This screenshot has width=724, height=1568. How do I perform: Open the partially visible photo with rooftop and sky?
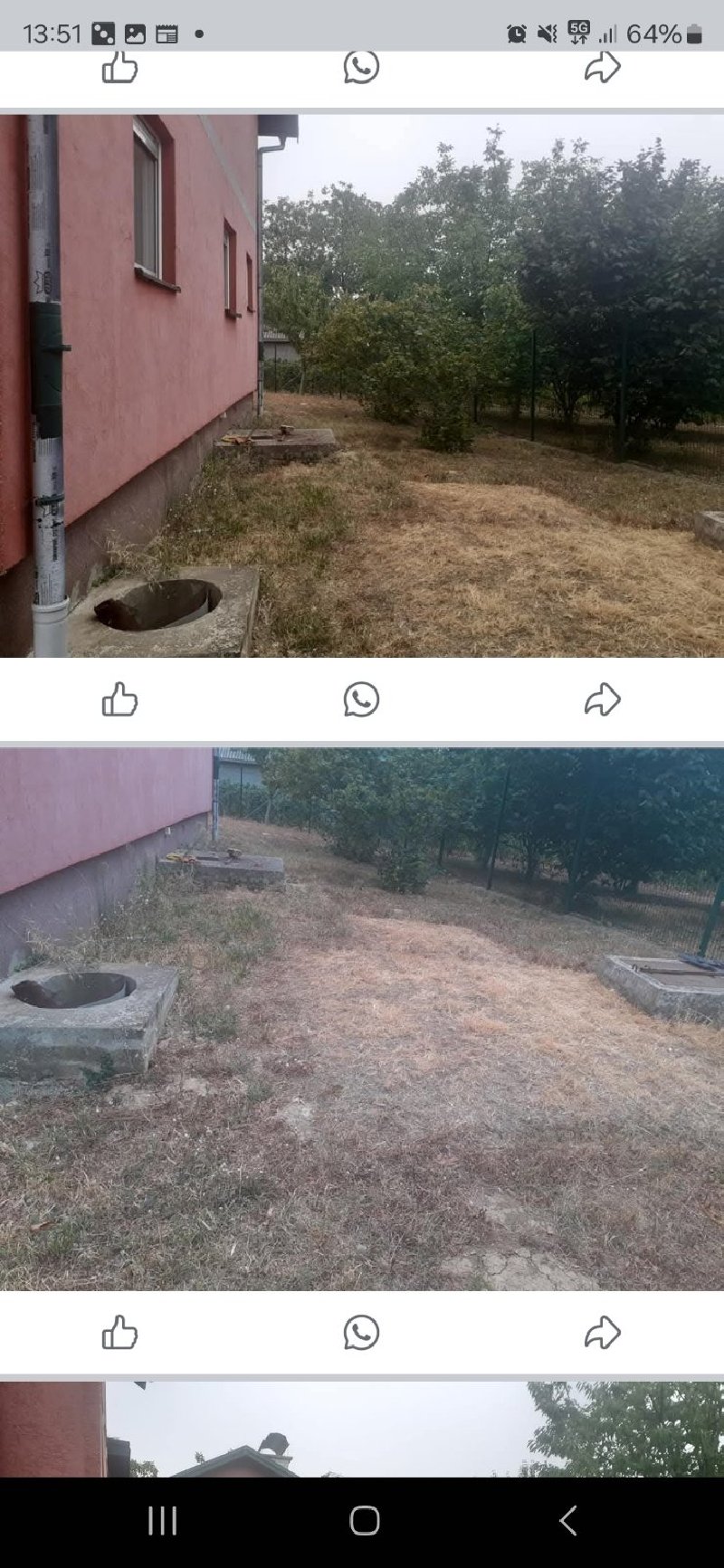point(362,1429)
